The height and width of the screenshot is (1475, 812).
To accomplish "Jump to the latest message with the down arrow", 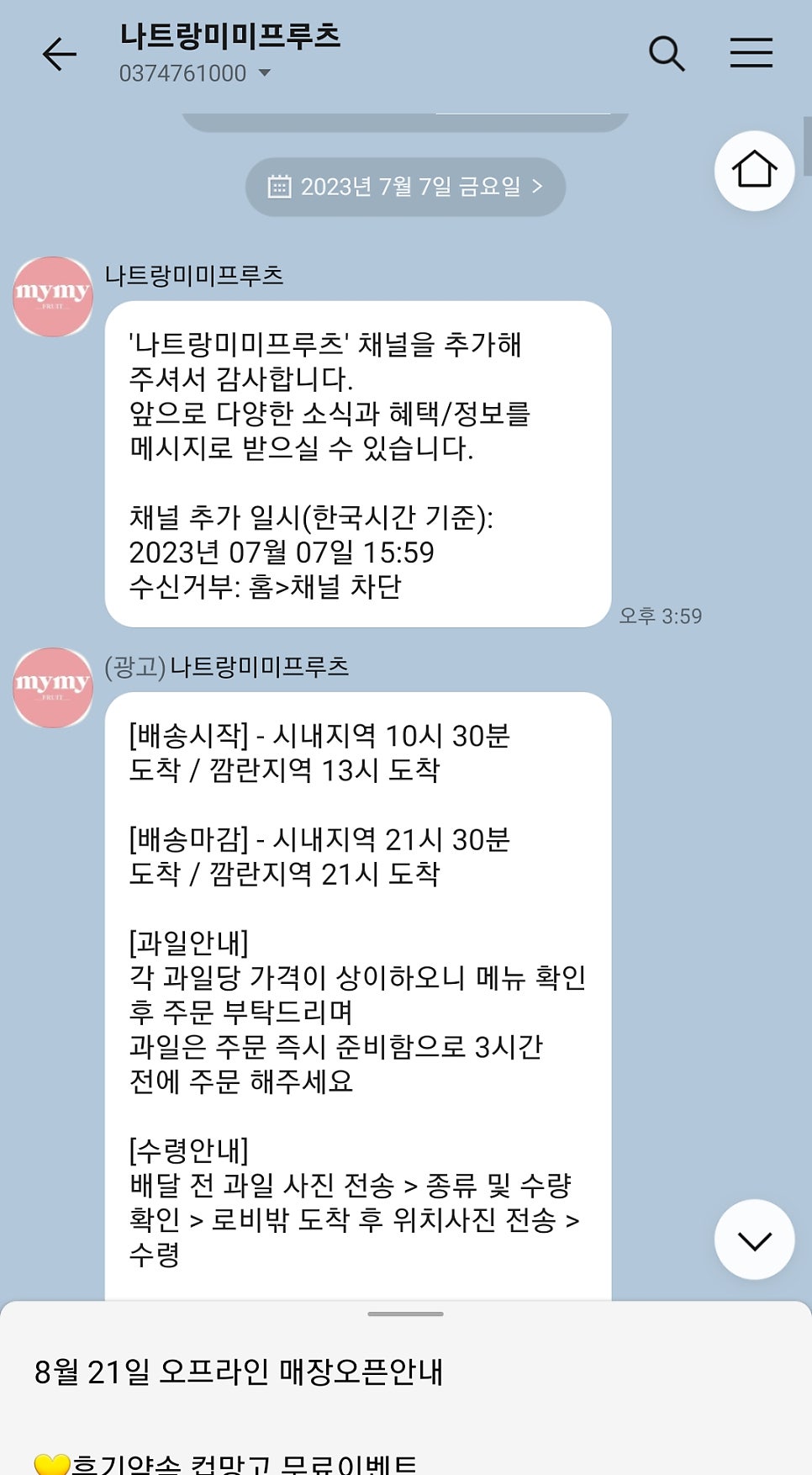I will click(754, 1240).
